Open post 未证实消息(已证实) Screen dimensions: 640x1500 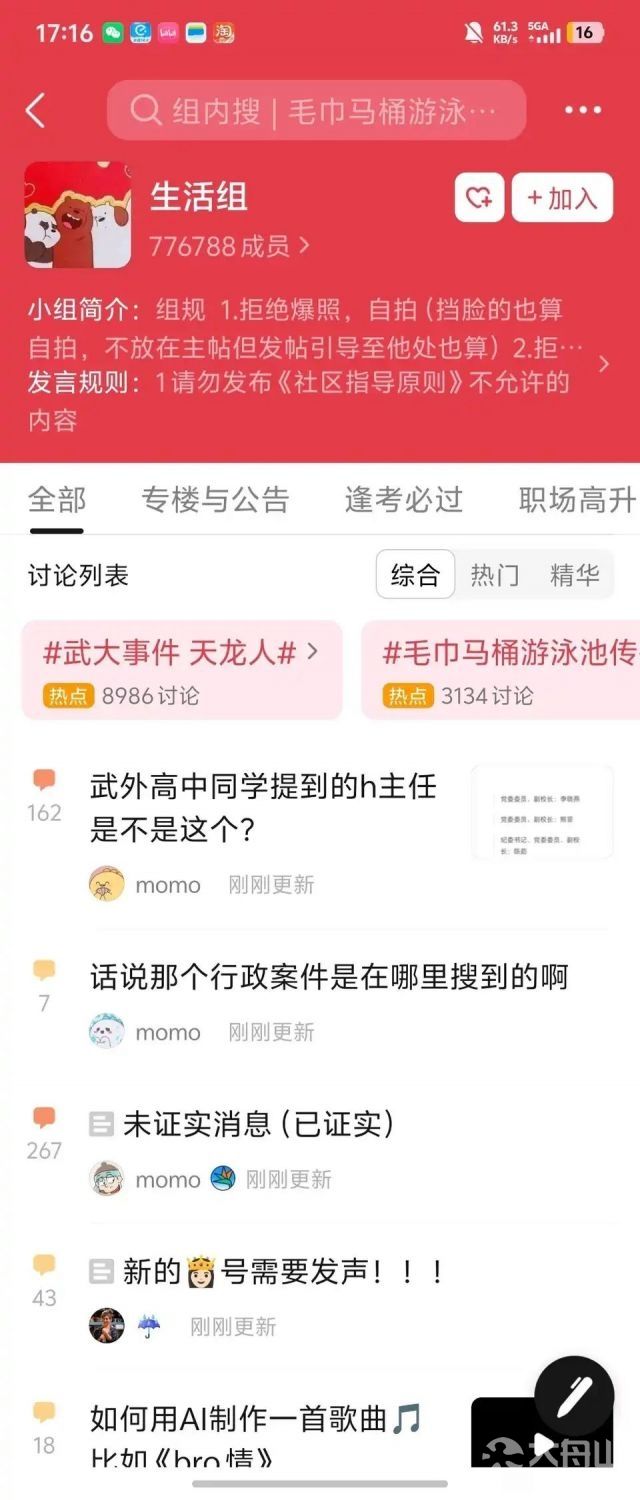[x=258, y=1124]
